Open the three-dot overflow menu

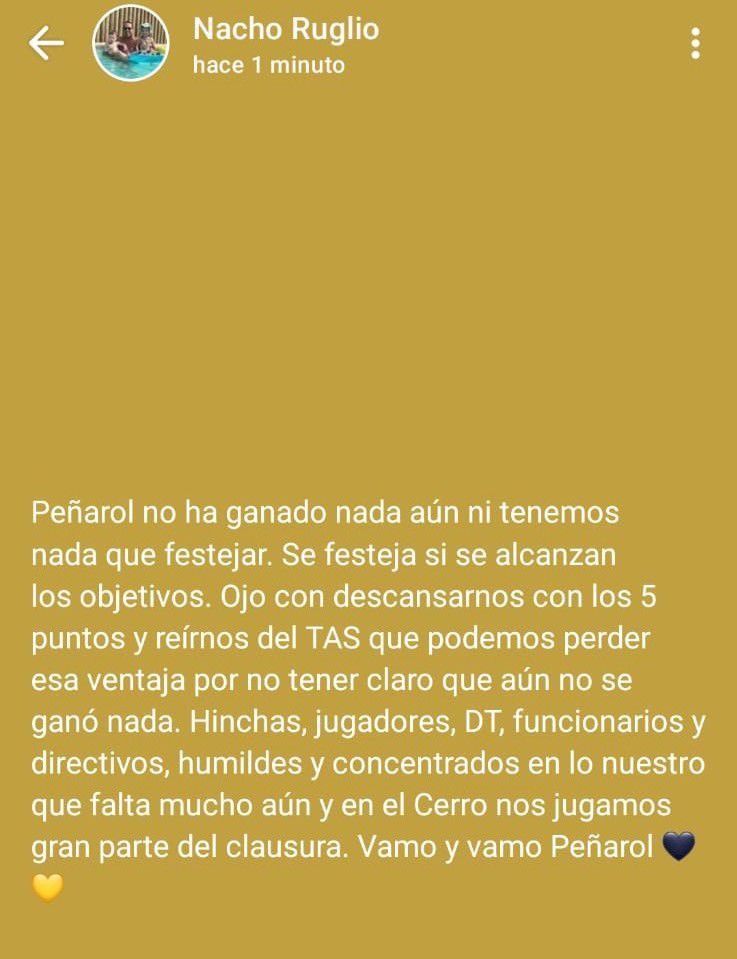[x=695, y=43]
